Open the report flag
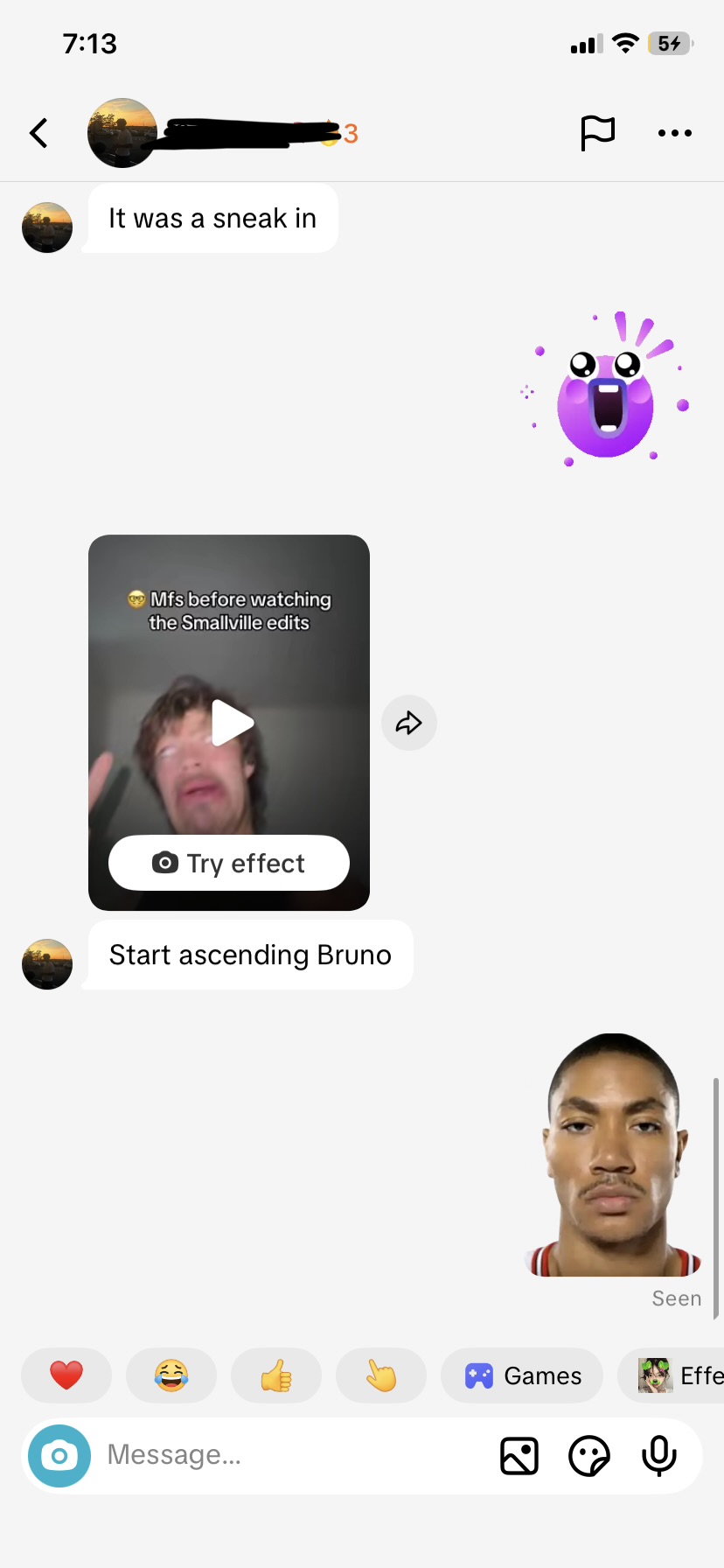This screenshot has width=724, height=1568. click(x=598, y=133)
